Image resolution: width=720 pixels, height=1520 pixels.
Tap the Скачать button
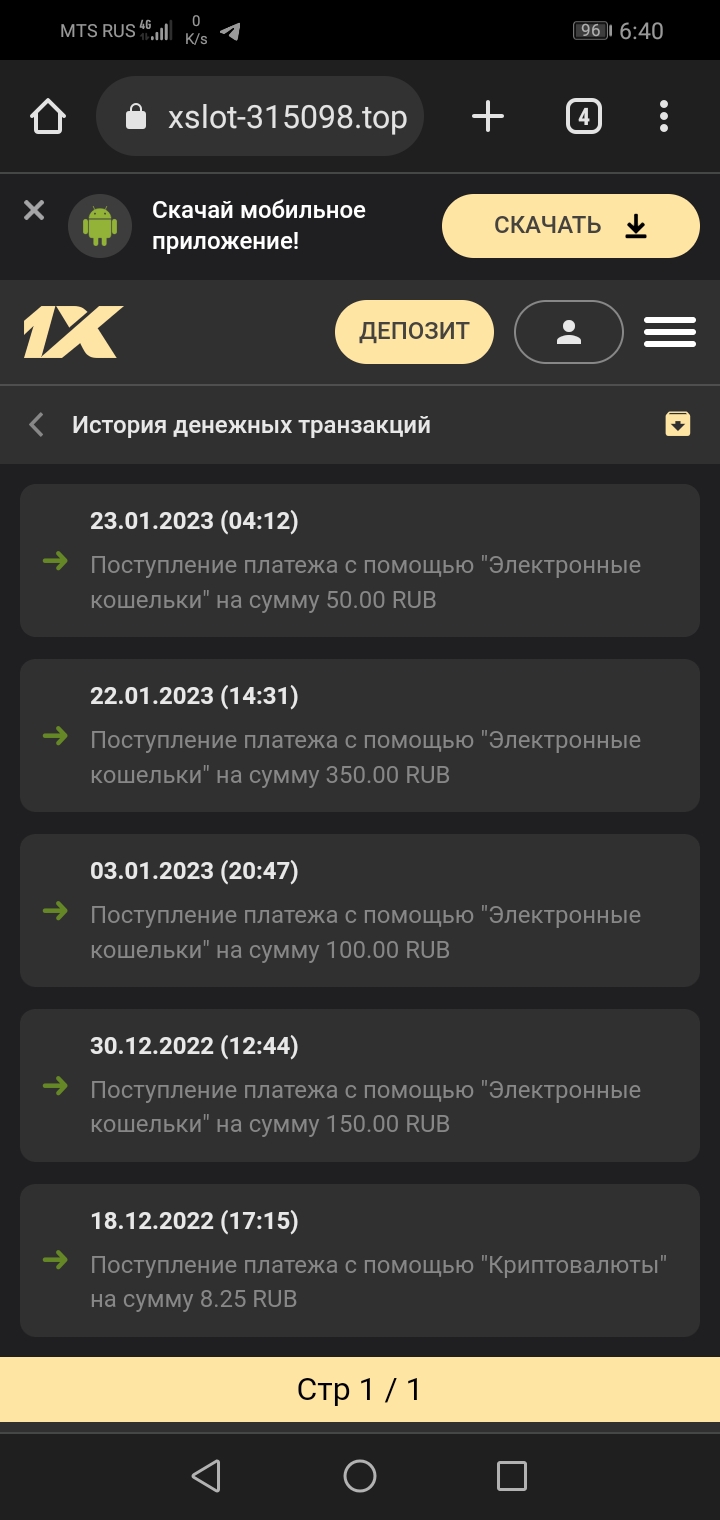[570, 226]
